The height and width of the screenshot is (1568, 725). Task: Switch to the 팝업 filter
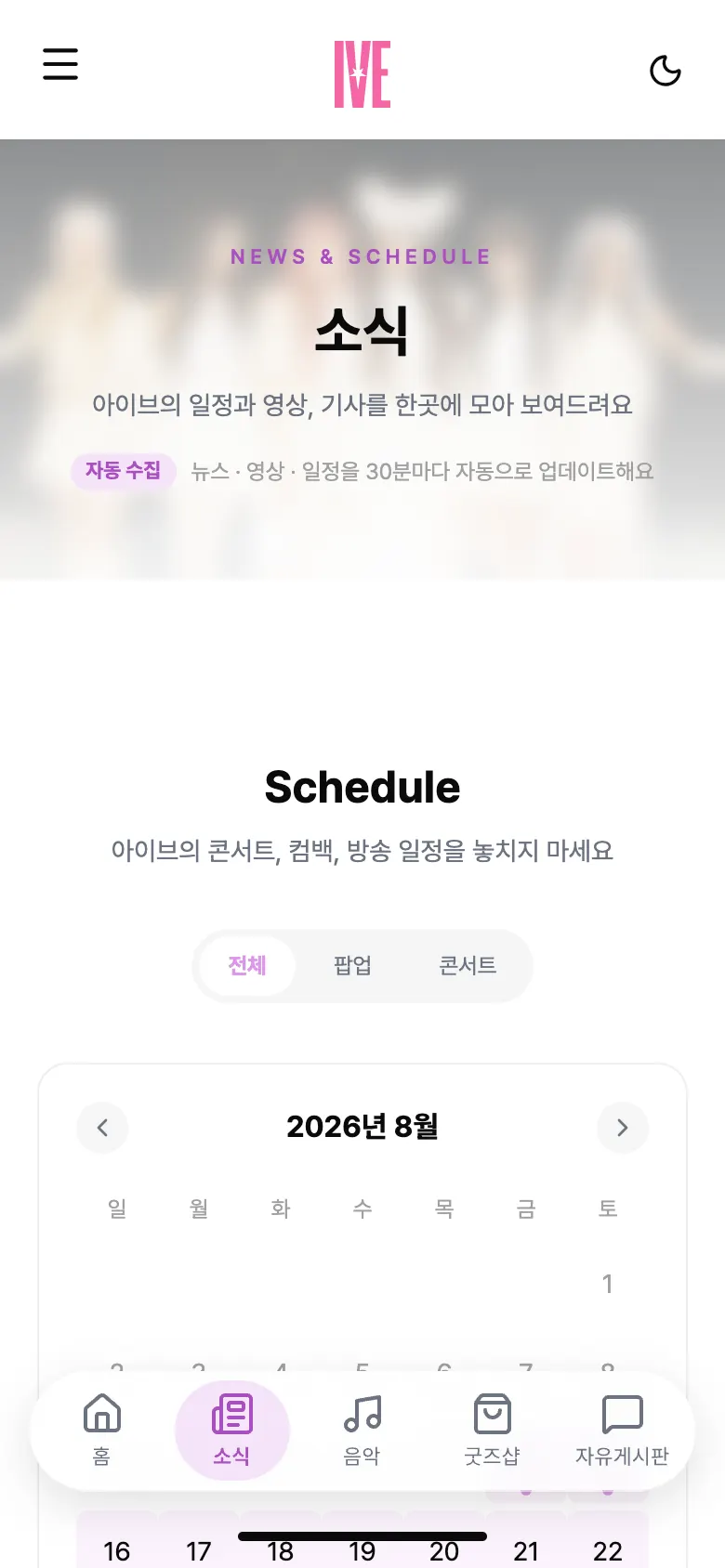[x=352, y=966]
